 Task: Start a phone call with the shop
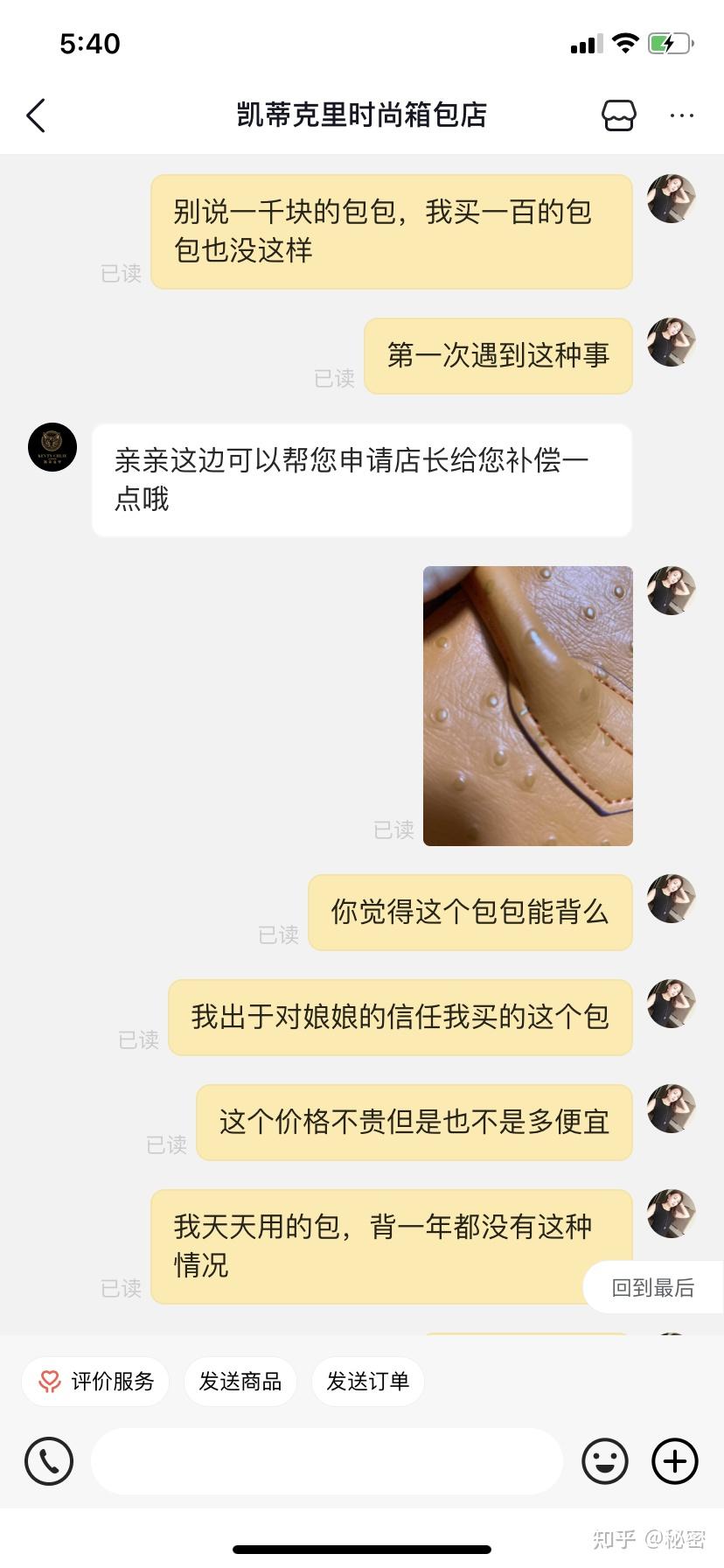click(x=49, y=1460)
